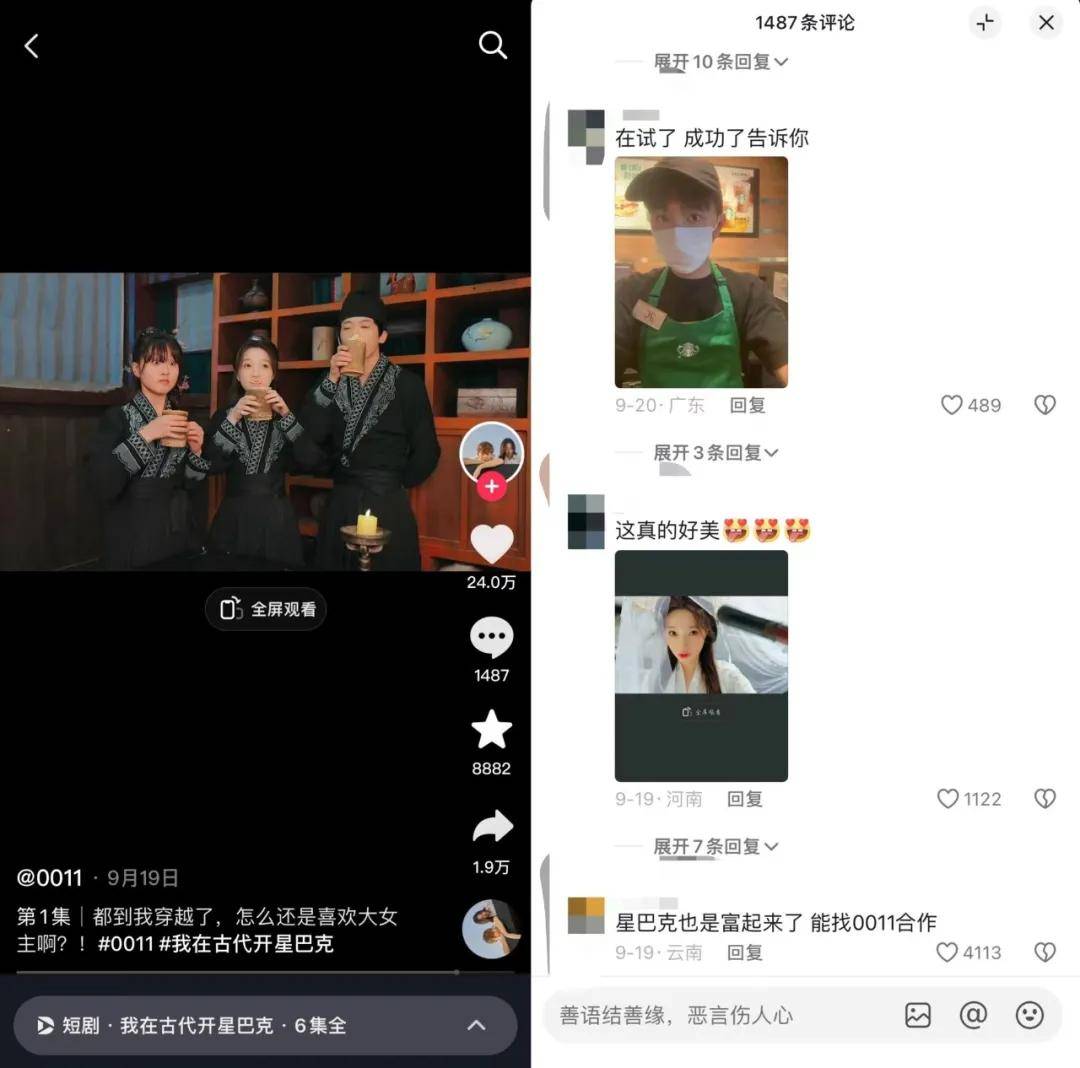Like the video with the heart icon
The image size is (1080, 1068).
pos(491,544)
